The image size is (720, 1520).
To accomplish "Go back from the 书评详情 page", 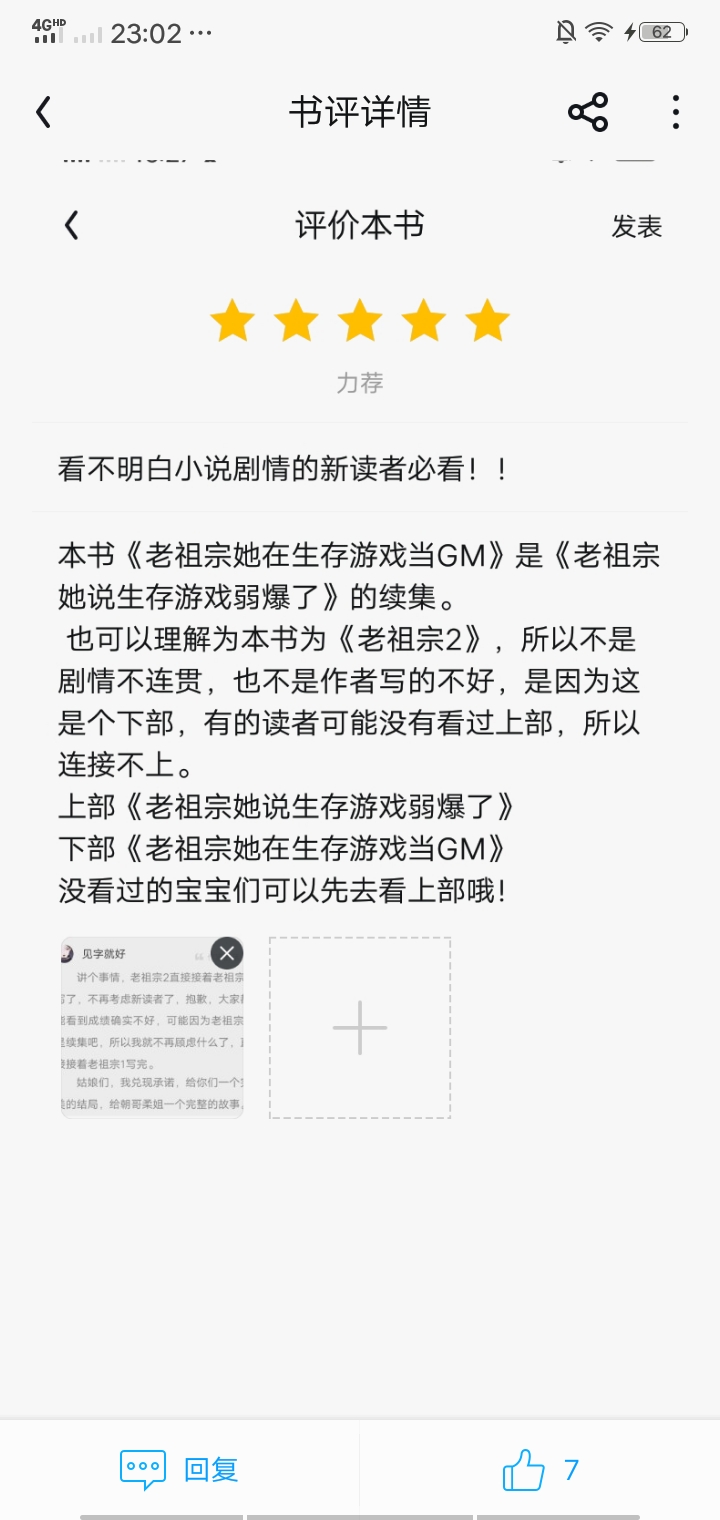I will tap(43, 112).
